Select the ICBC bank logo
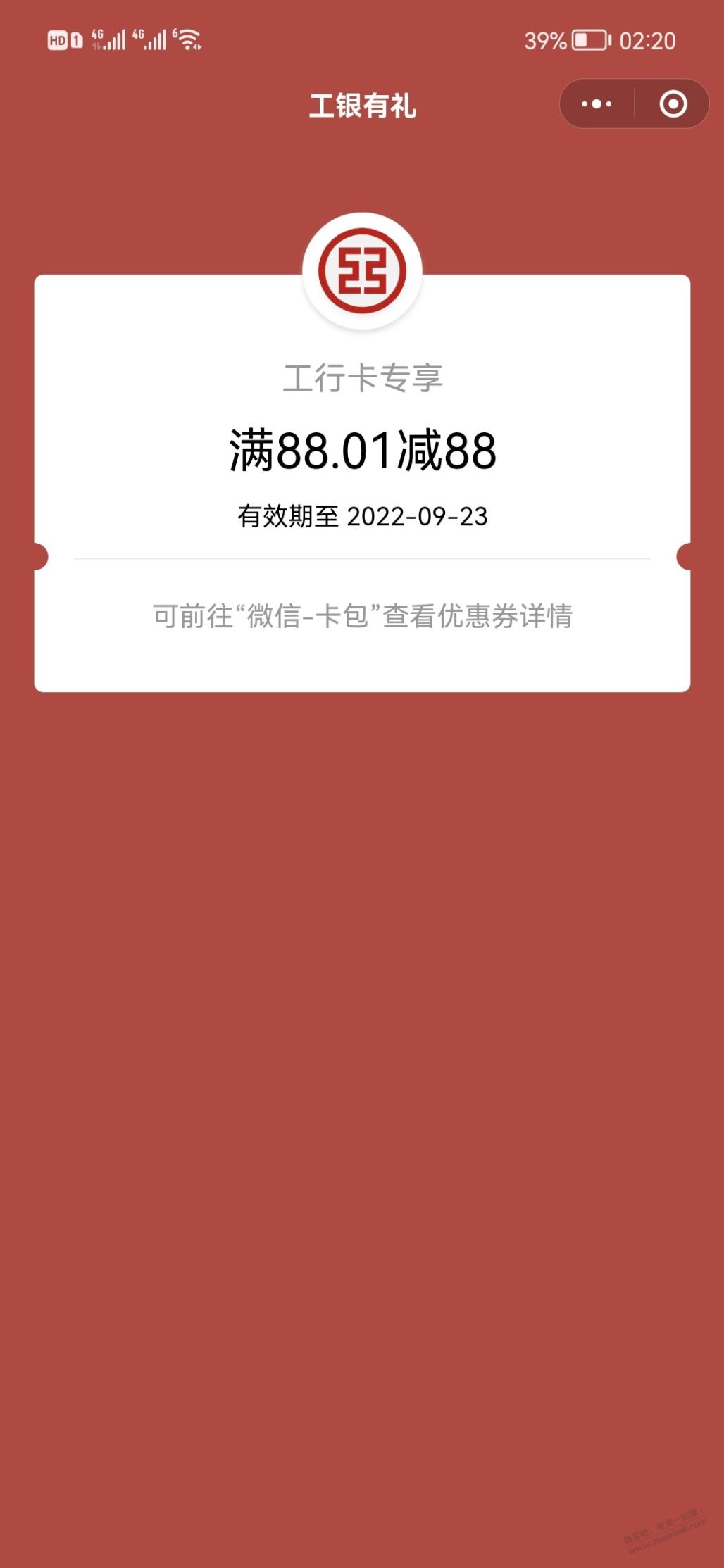The width and height of the screenshot is (724, 1568). pos(361,271)
